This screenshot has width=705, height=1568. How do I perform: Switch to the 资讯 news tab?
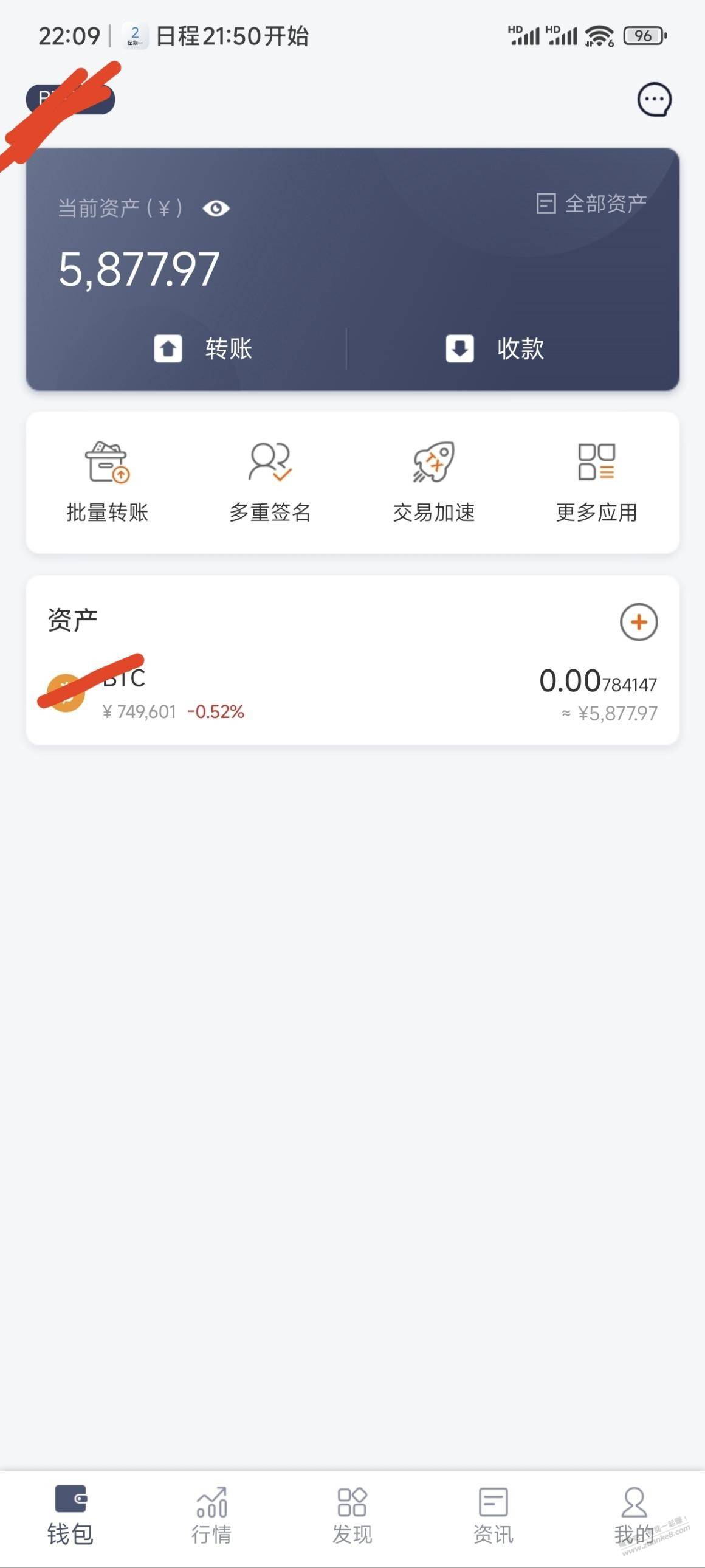pos(493,1516)
